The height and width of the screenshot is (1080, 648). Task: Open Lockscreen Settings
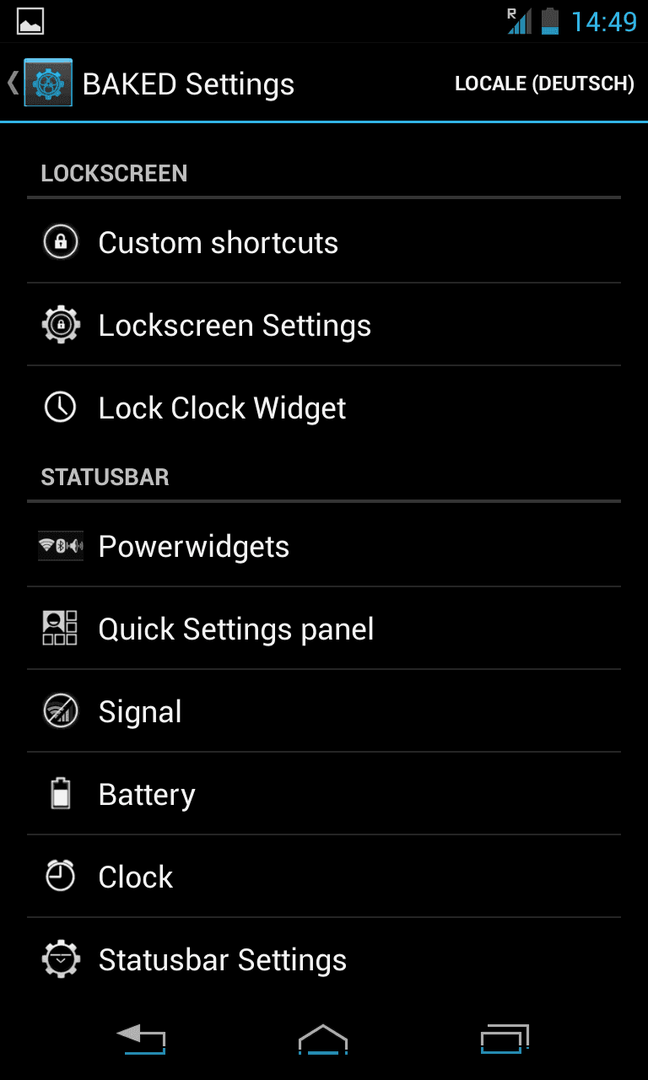click(x=324, y=324)
